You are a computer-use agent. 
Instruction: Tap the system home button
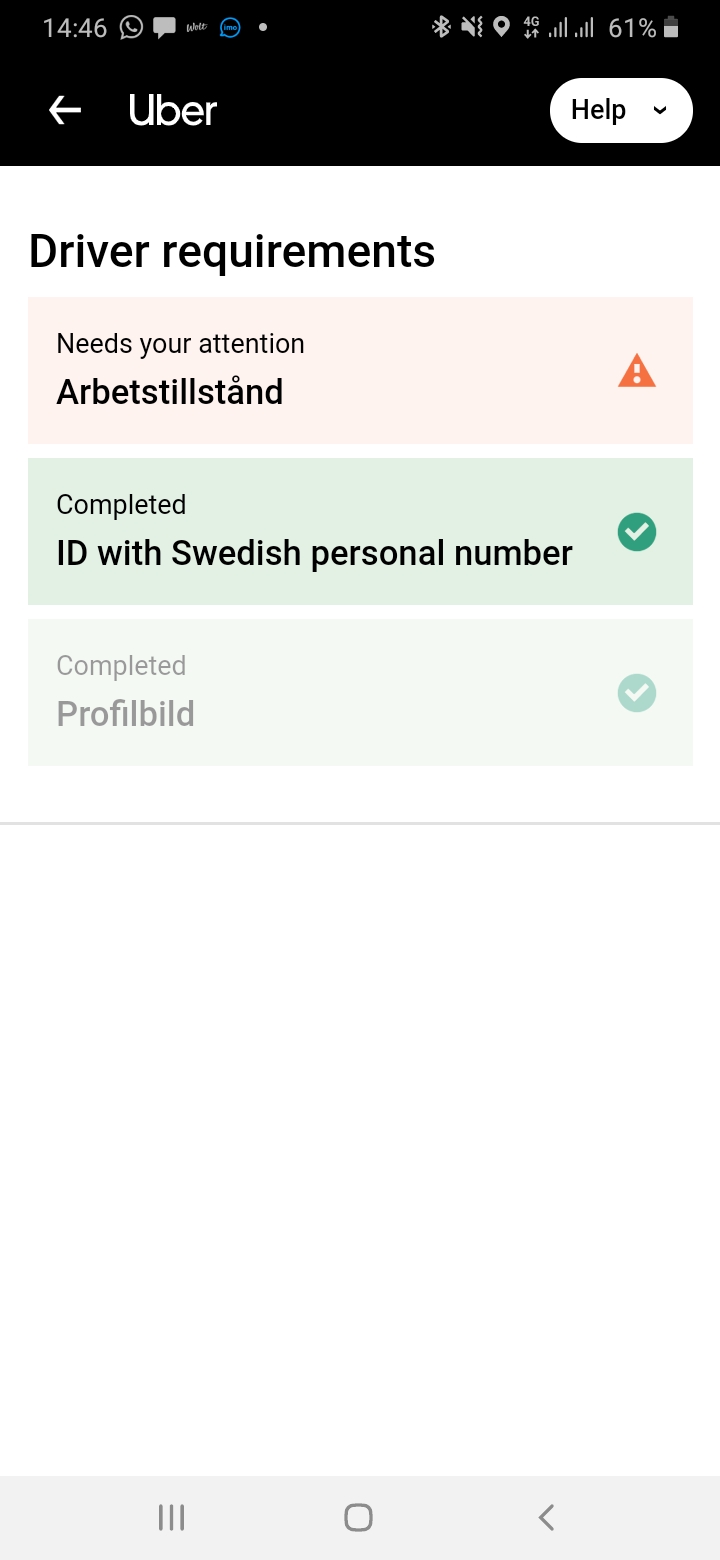358,1517
